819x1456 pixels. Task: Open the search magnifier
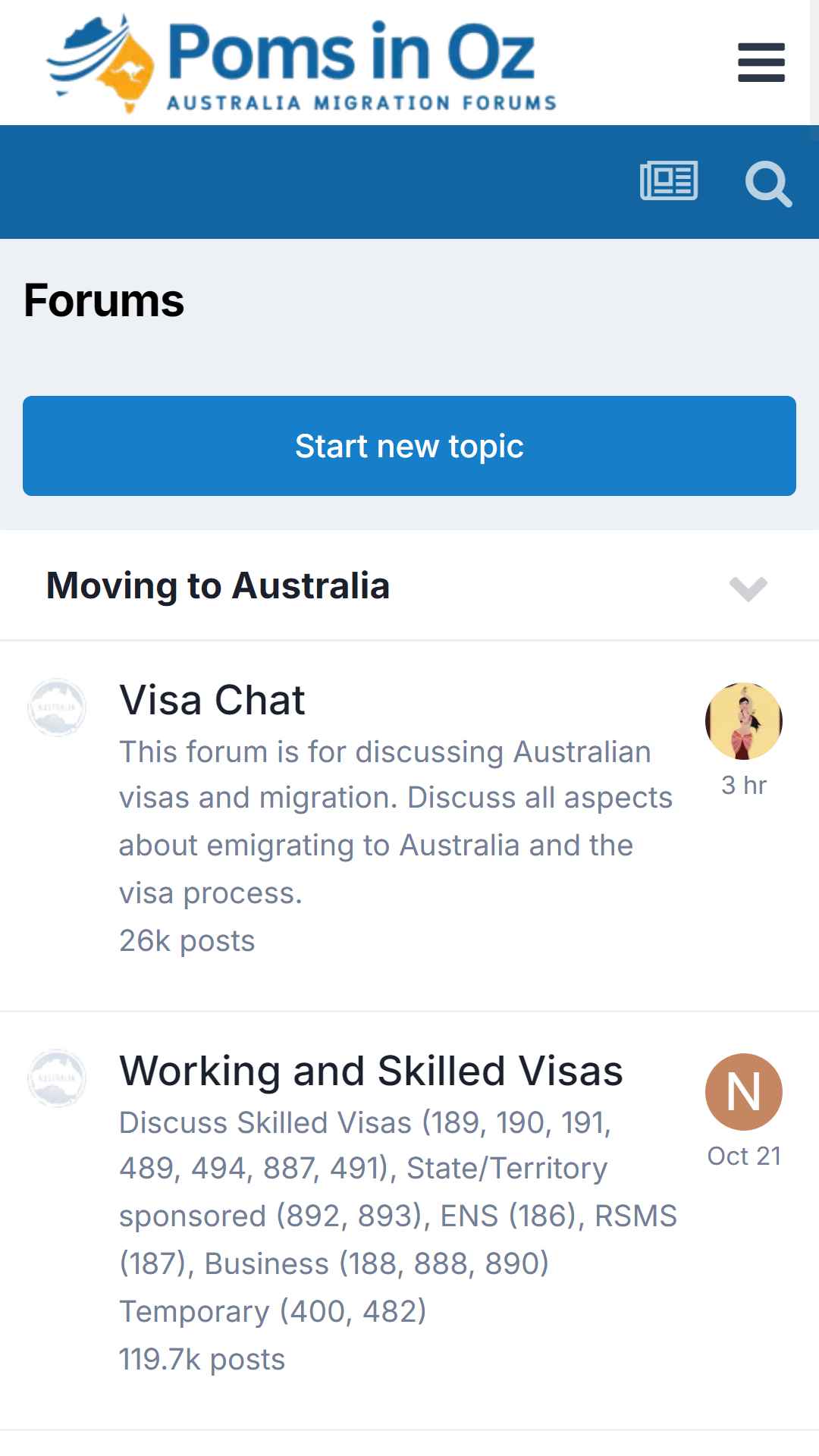[x=768, y=183]
